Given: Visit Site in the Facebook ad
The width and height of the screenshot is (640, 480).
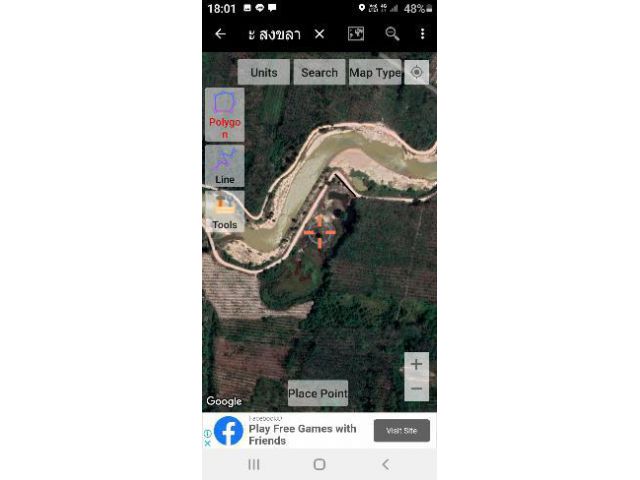Looking at the screenshot, I should click(402, 431).
